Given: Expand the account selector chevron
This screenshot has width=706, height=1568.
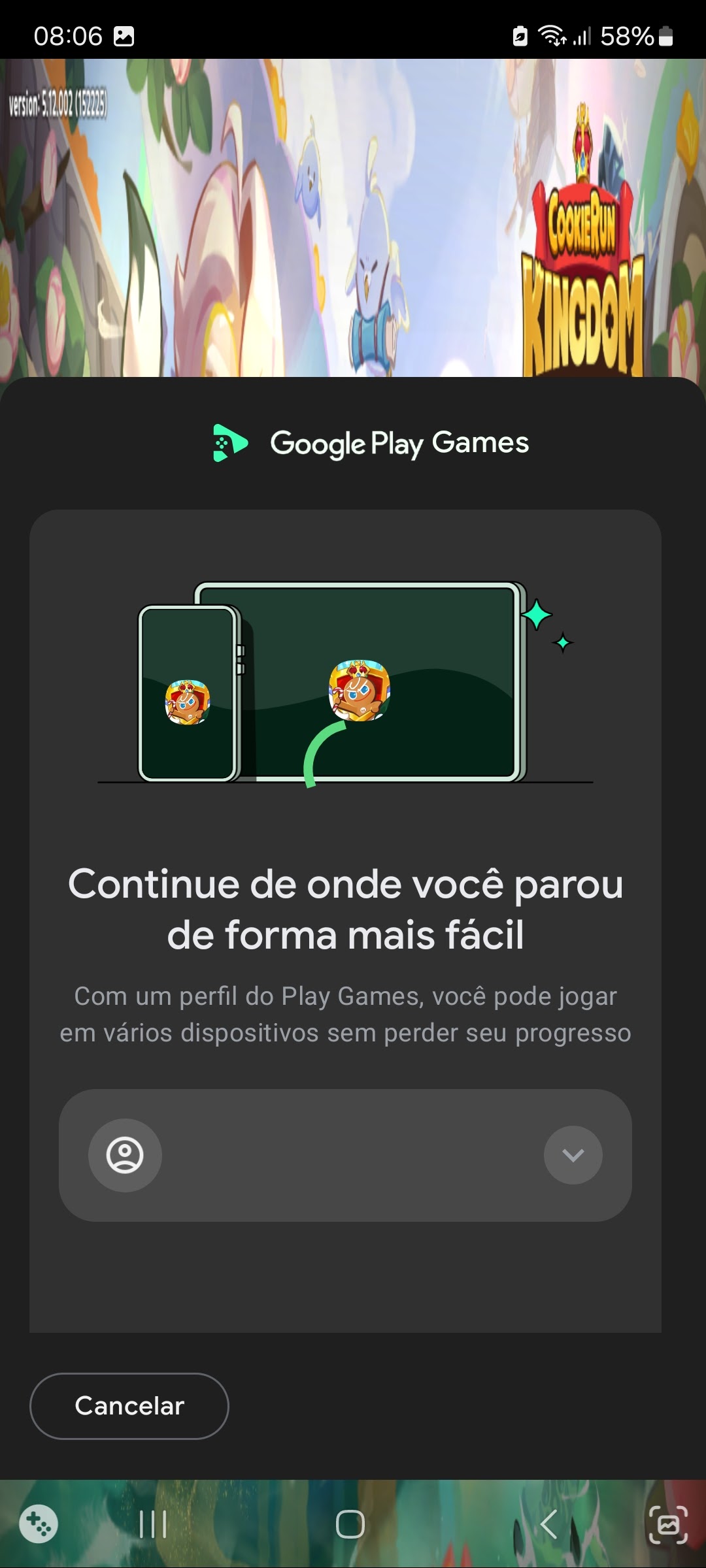Looking at the screenshot, I should (x=573, y=1154).
